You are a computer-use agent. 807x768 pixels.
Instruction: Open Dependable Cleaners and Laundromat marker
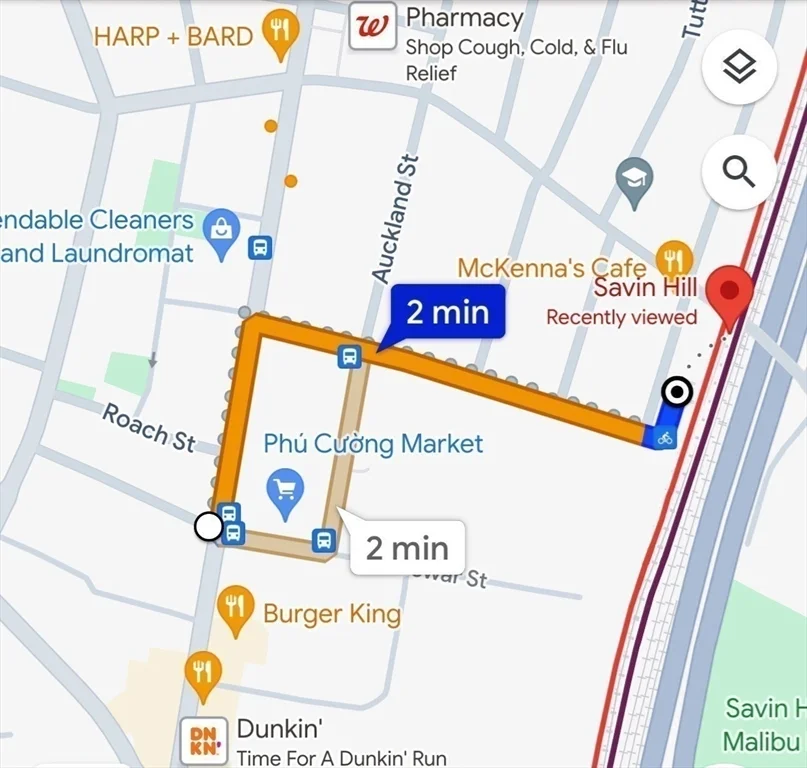221,226
